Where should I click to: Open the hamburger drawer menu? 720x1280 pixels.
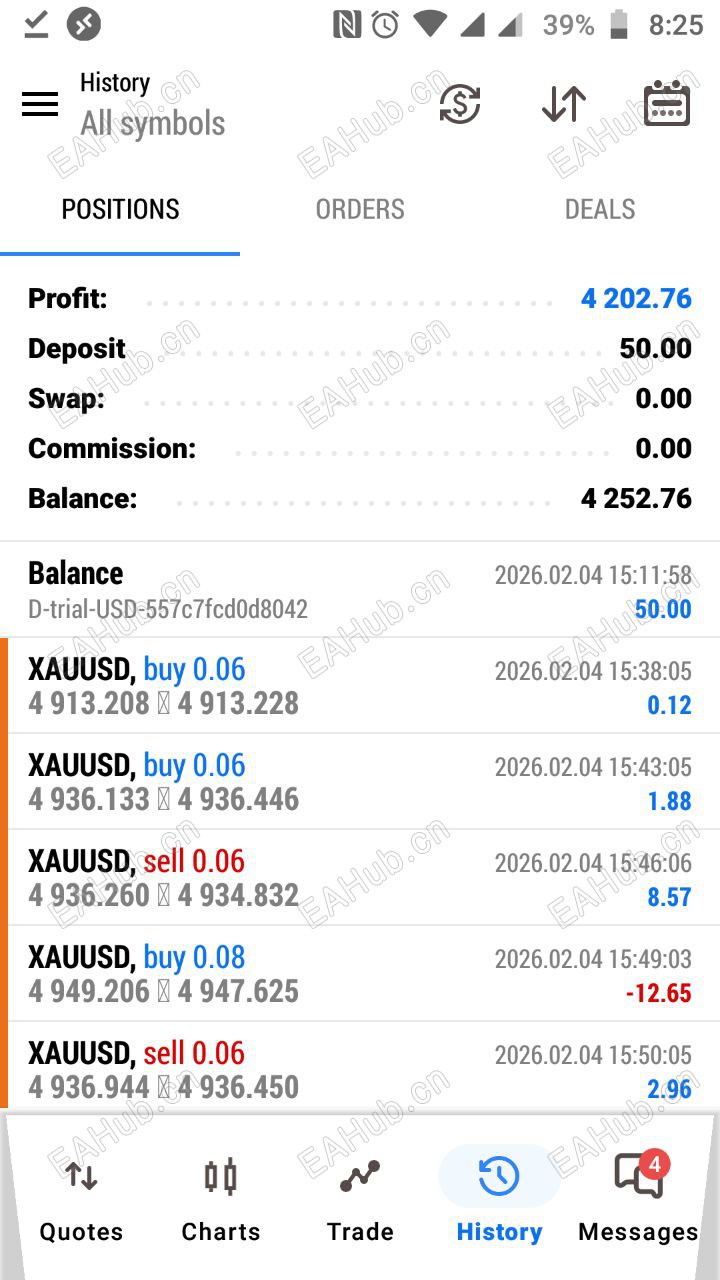coord(40,104)
